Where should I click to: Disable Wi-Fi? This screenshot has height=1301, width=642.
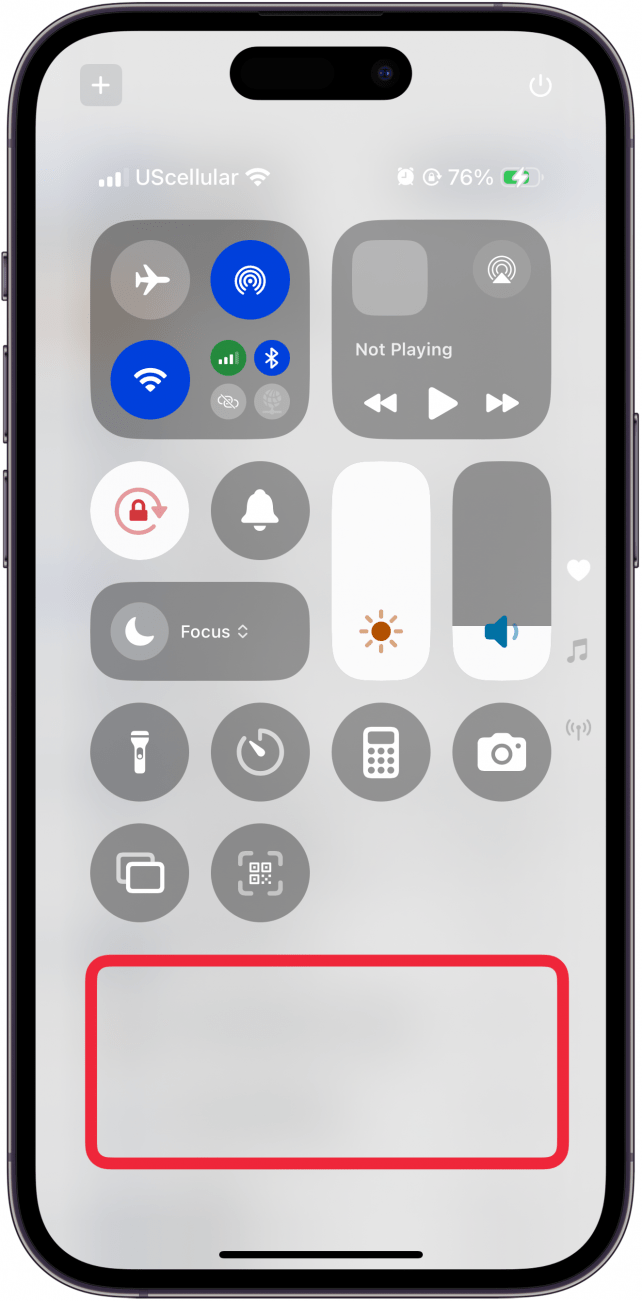point(150,379)
